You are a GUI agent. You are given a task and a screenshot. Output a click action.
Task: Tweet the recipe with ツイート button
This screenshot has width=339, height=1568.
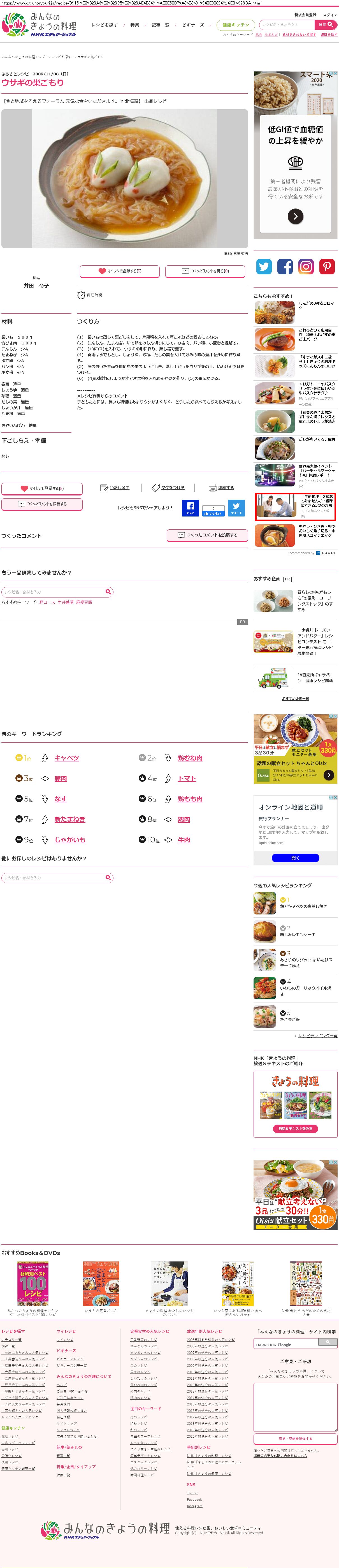(236, 507)
